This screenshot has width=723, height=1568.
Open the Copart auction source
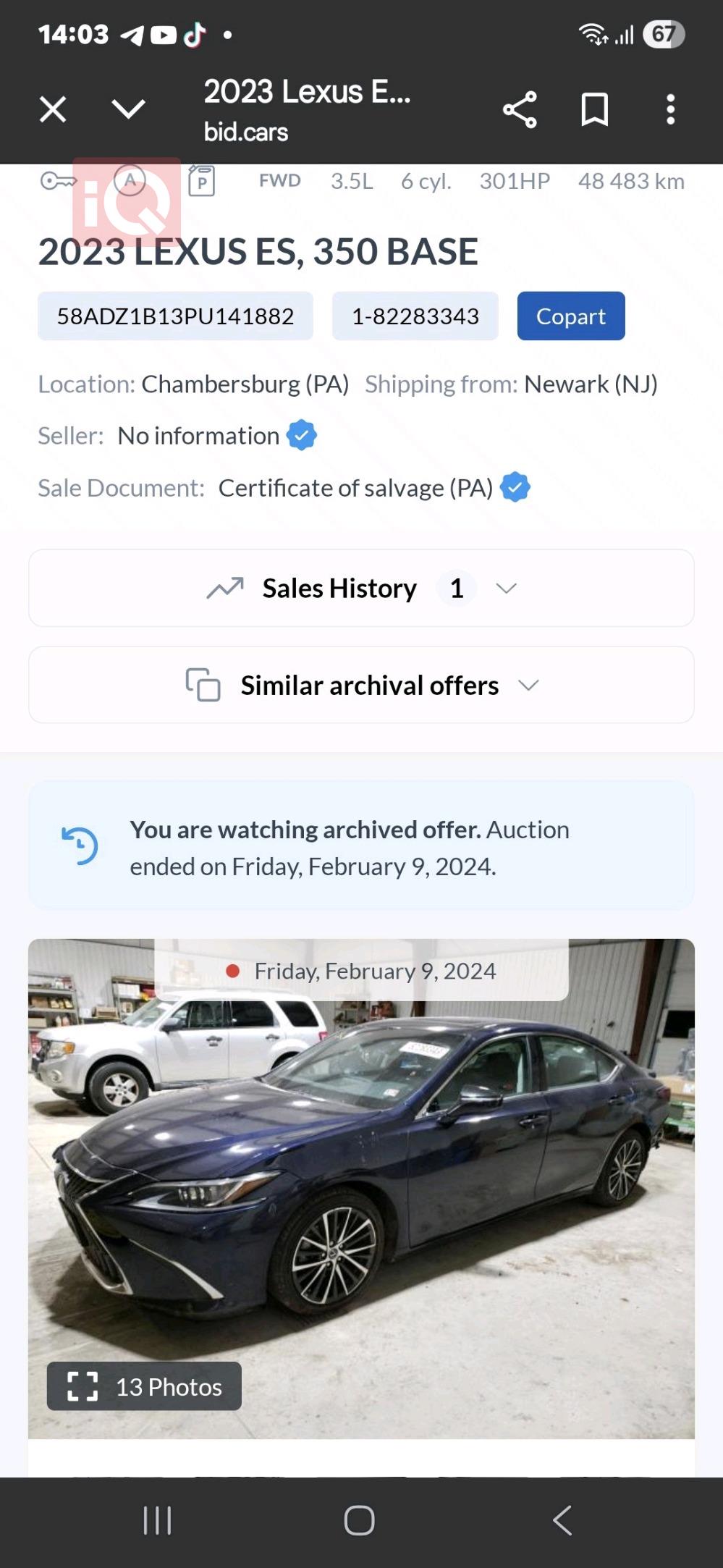[571, 316]
